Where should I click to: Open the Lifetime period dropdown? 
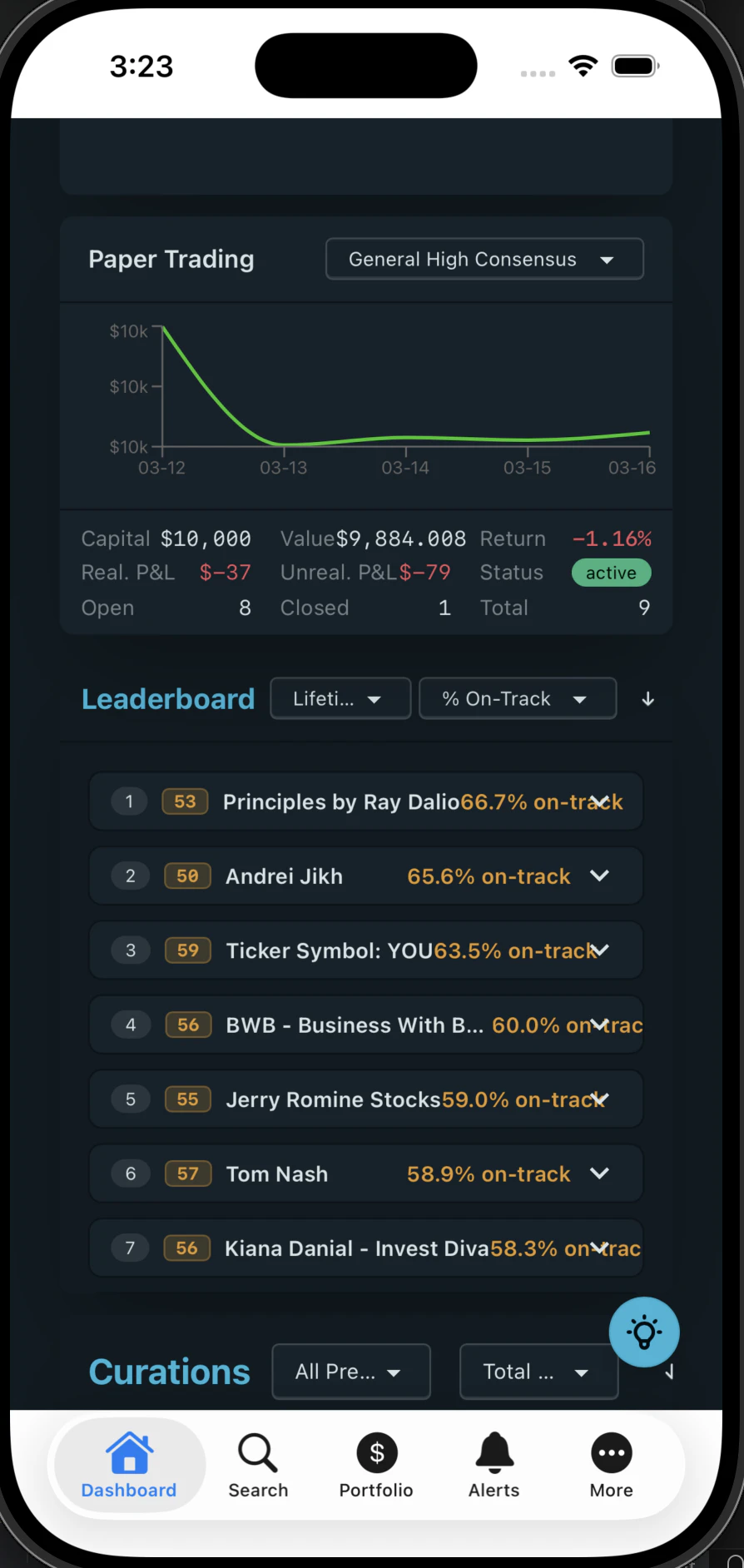340,698
